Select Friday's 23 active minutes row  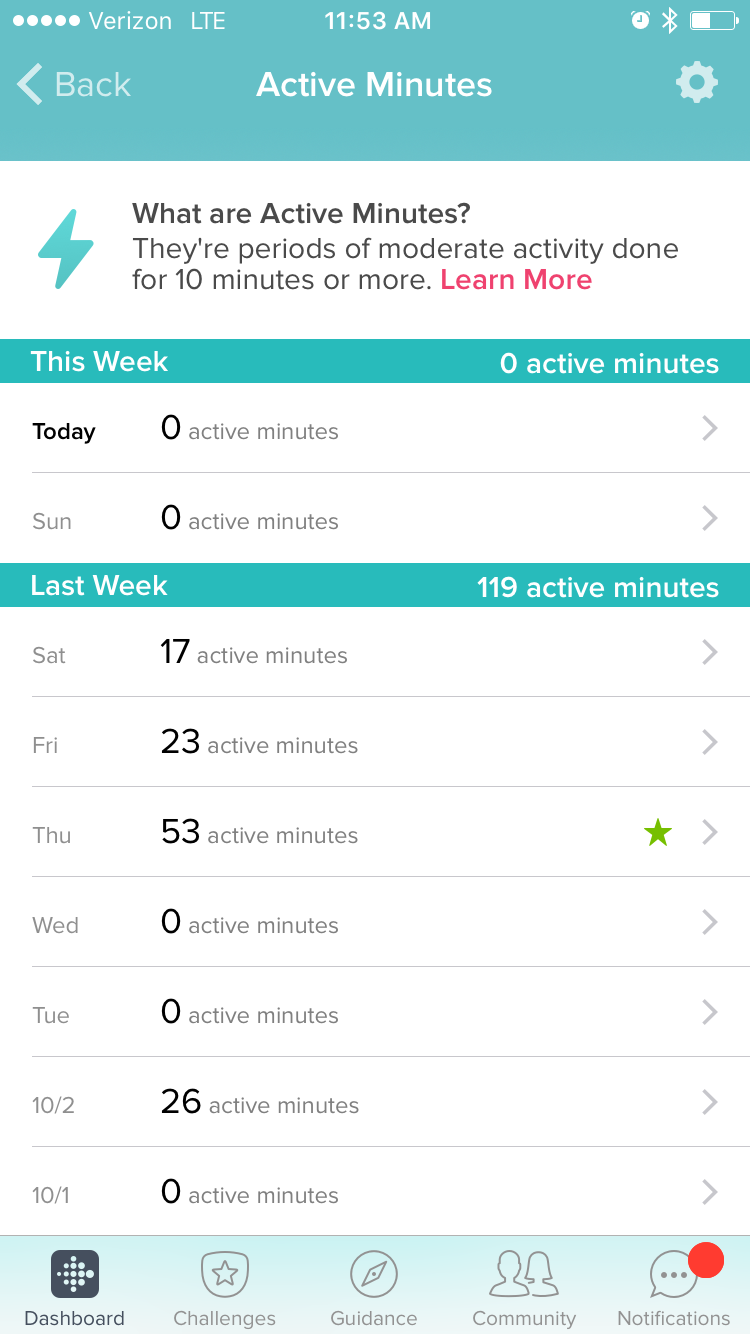[x=375, y=743]
